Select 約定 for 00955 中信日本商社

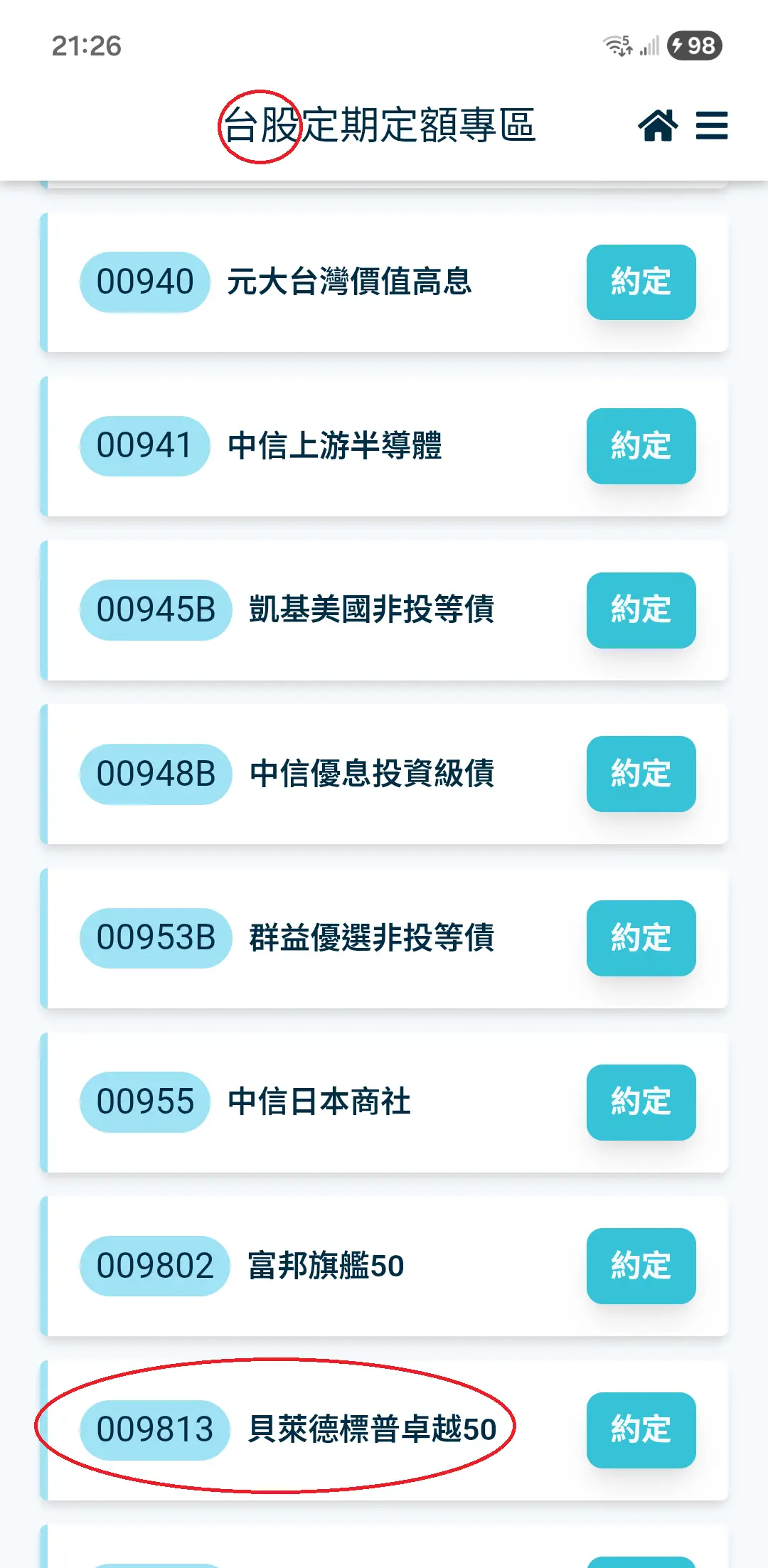coord(641,1102)
